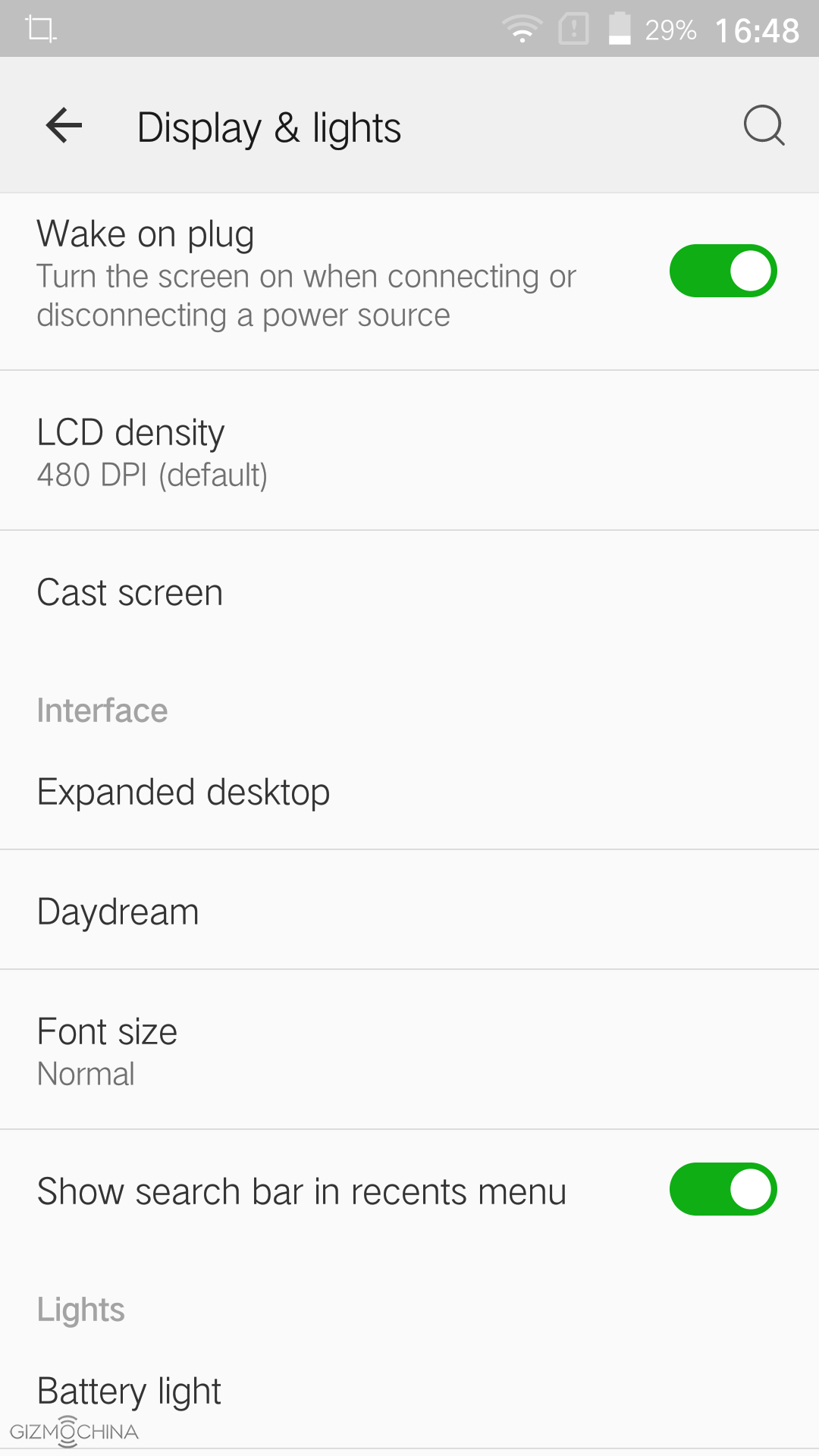Open Cast screen
The image size is (819, 1456).
[x=409, y=593]
